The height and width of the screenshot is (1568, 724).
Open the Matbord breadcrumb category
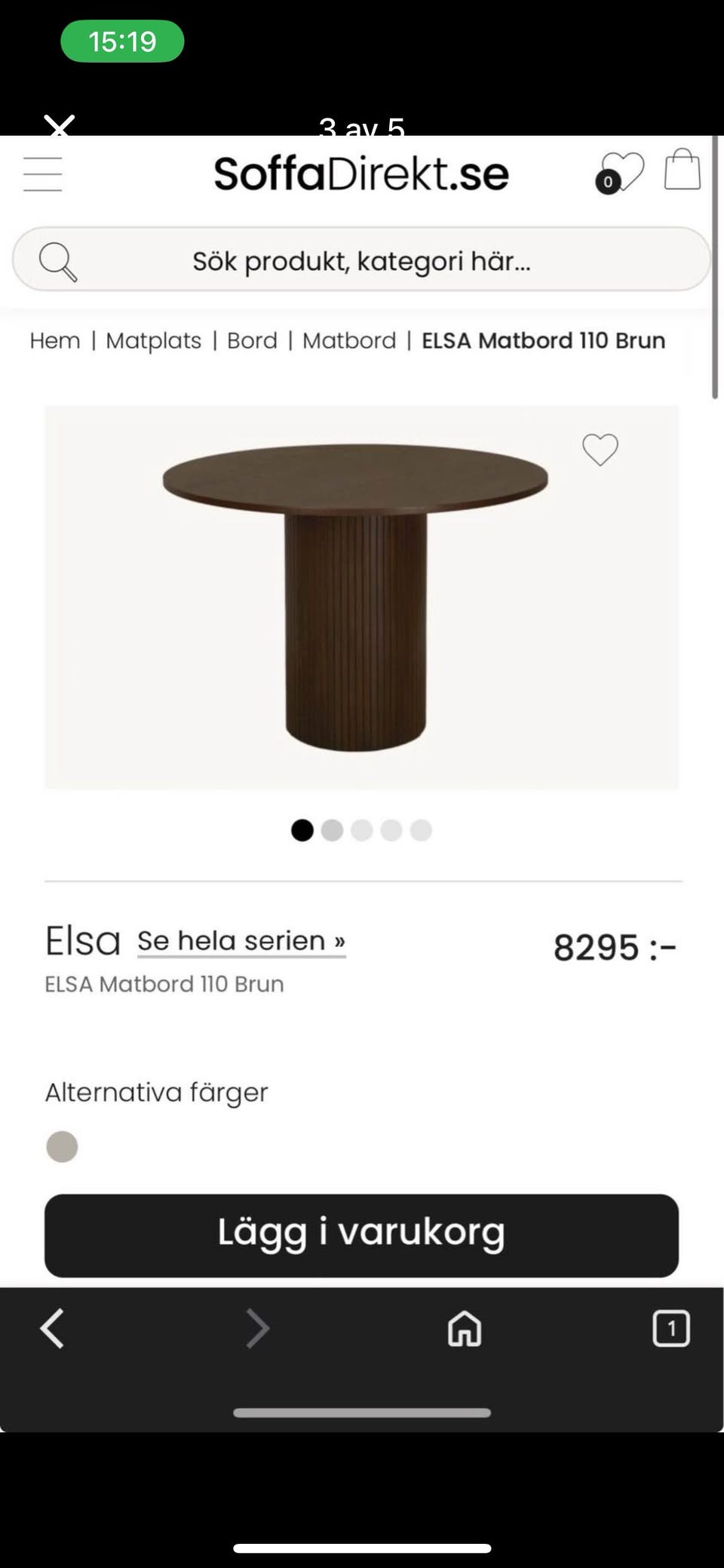click(x=349, y=340)
